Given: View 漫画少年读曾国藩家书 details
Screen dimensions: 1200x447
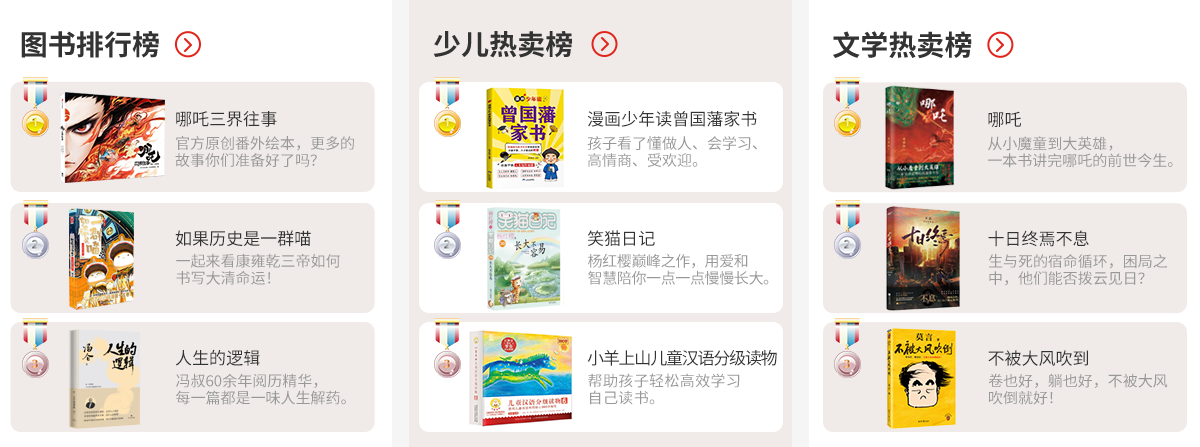Looking at the screenshot, I should click(x=671, y=119).
